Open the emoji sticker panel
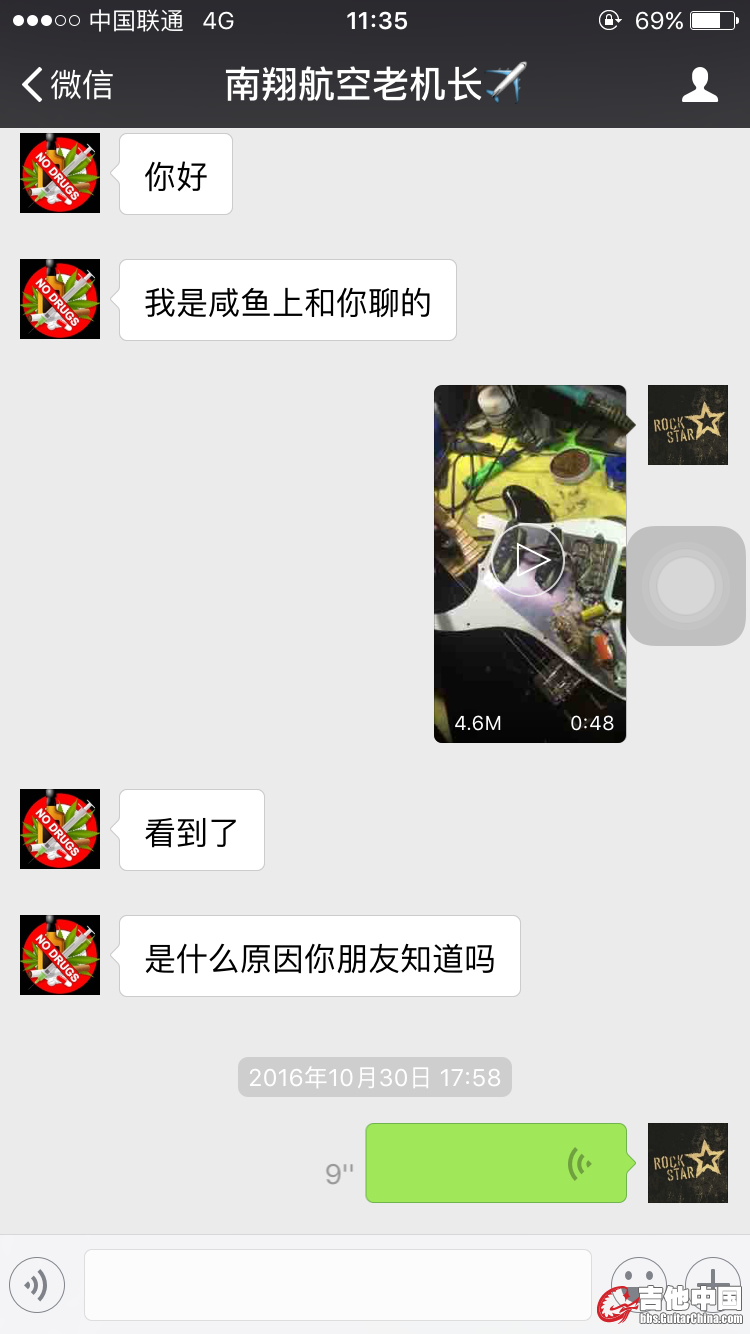750x1334 pixels. (x=638, y=1282)
